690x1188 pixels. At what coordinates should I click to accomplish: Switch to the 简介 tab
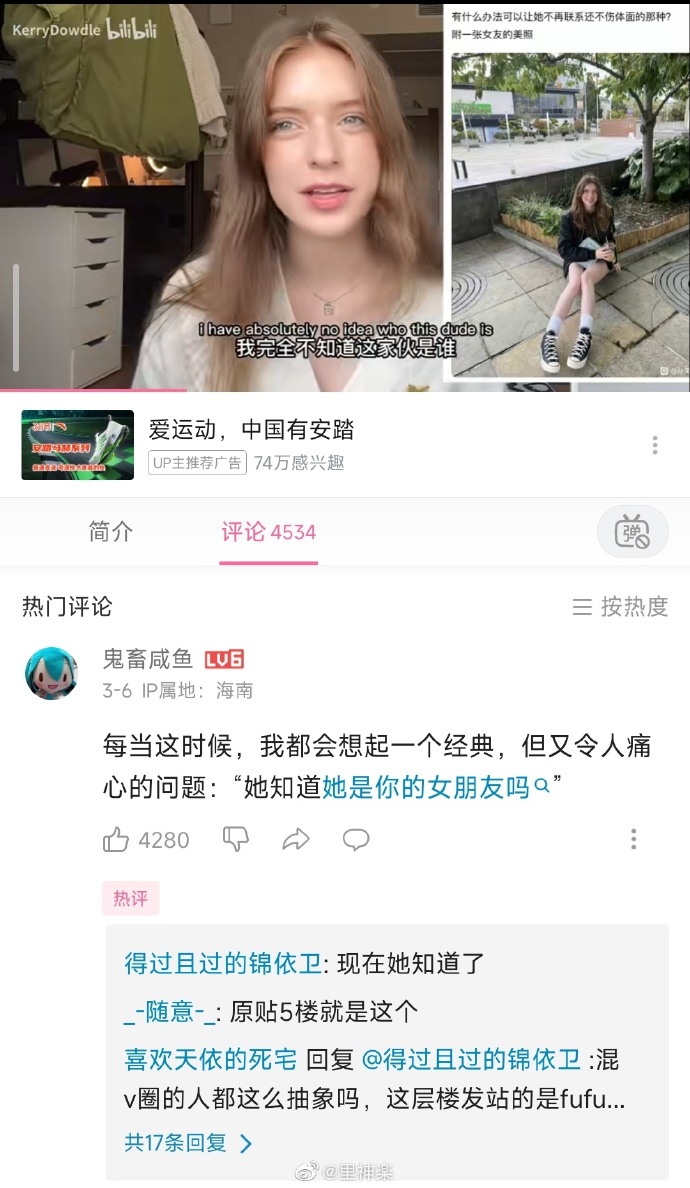tap(110, 532)
